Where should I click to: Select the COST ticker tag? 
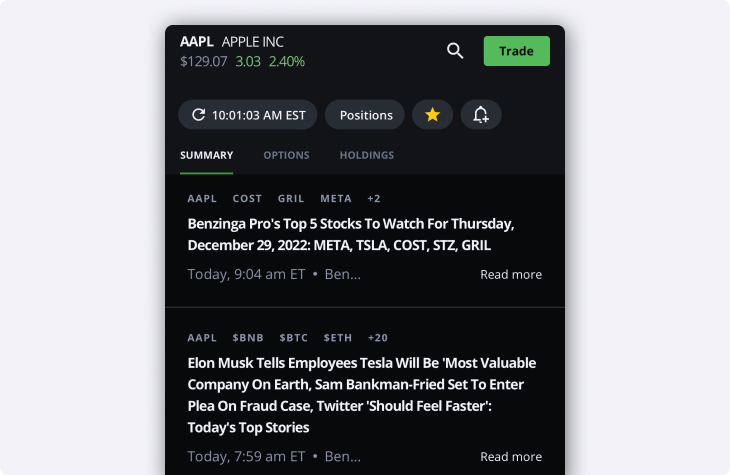point(247,198)
